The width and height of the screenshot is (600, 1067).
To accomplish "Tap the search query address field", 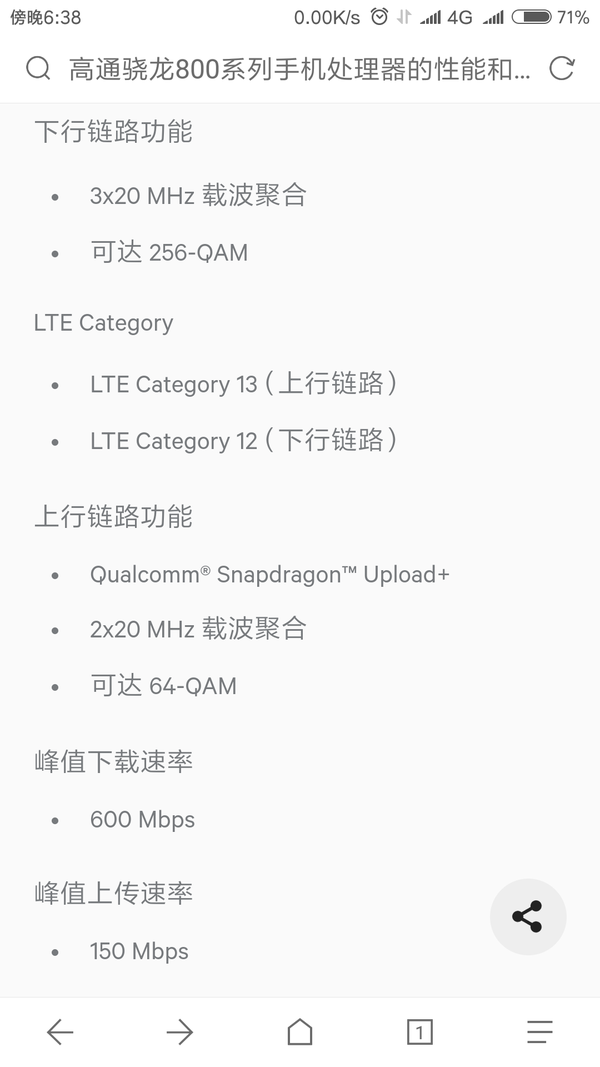I will click(299, 69).
